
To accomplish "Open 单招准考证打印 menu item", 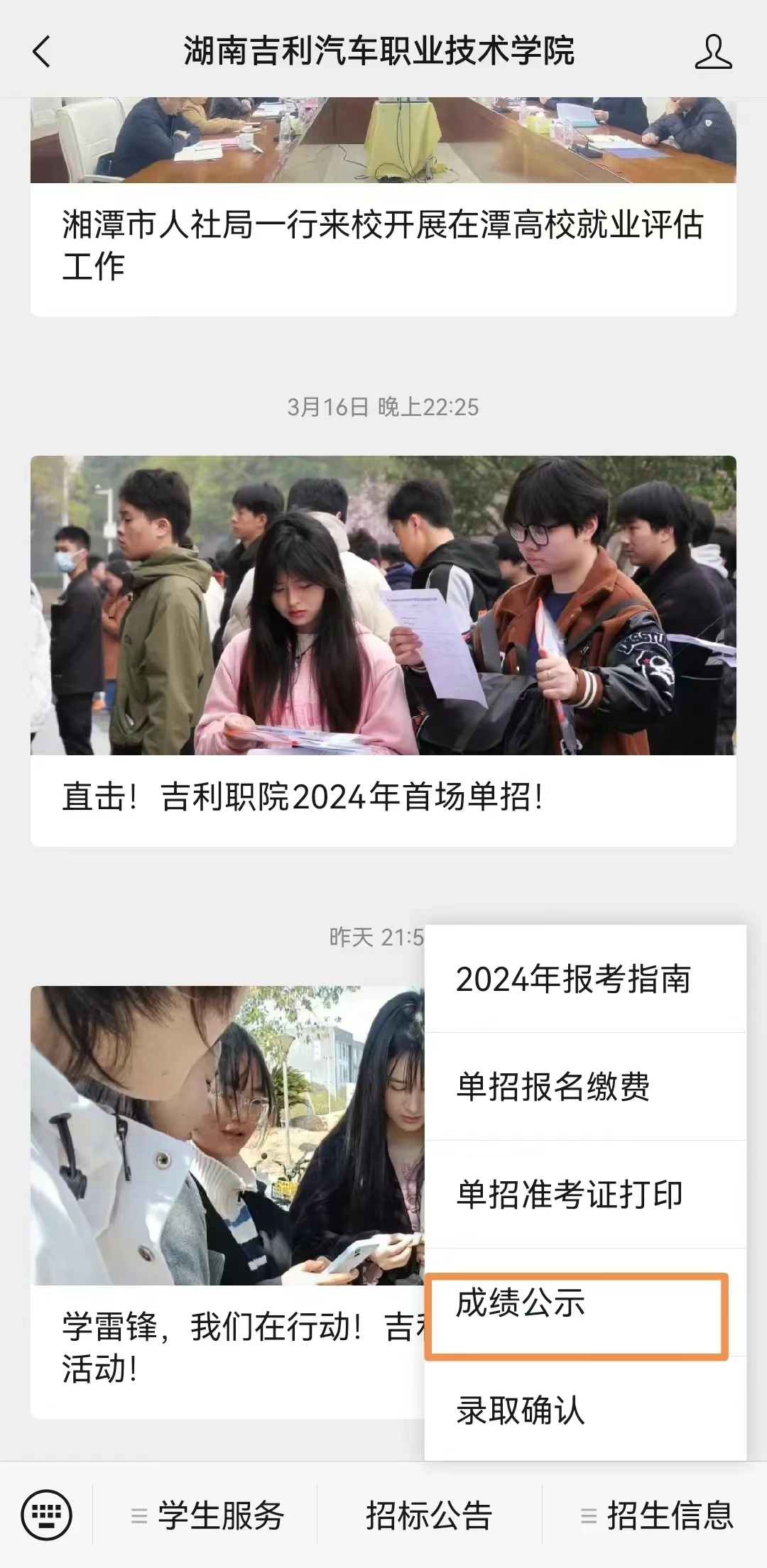I will pyautogui.click(x=570, y=1195).
